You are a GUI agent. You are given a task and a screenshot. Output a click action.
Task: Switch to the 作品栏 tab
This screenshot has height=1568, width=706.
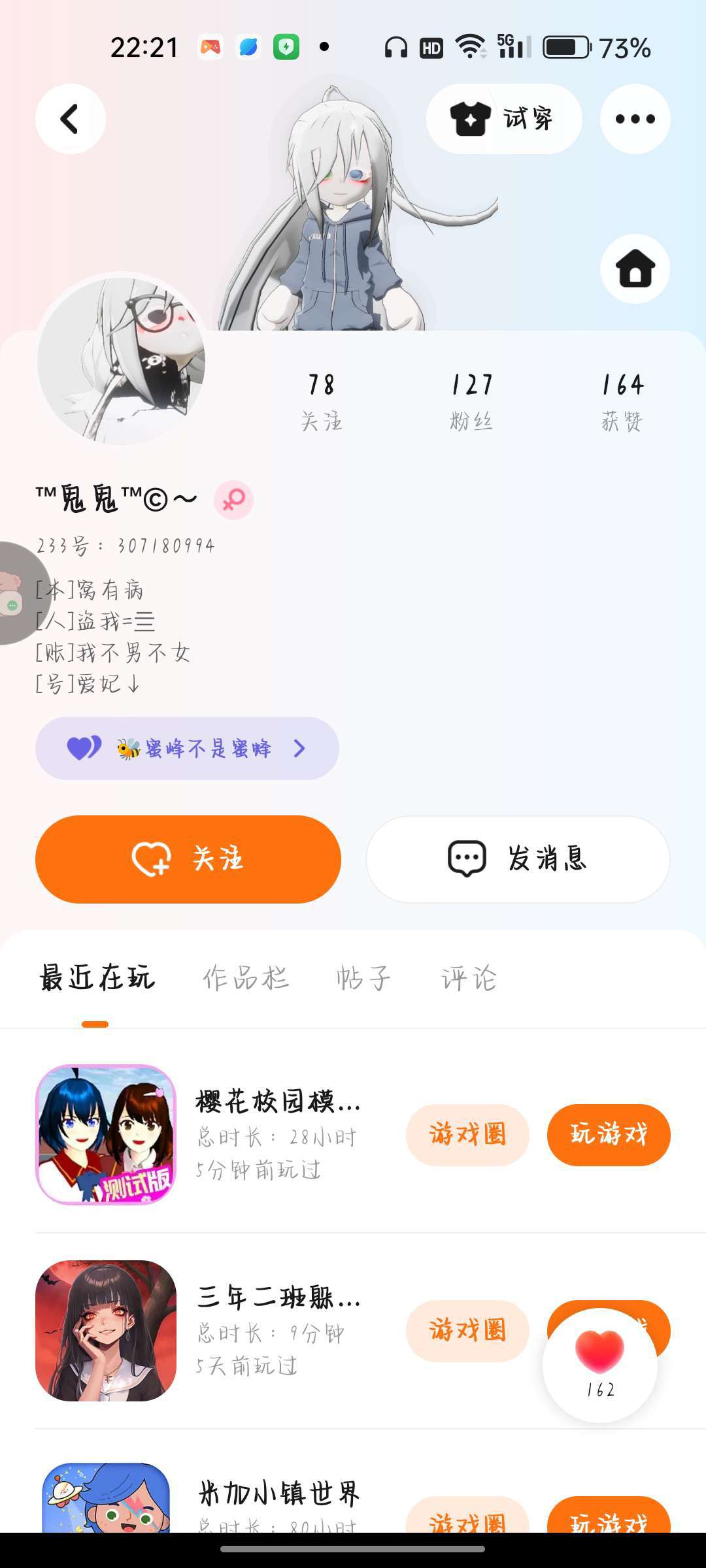pos(246,978)
